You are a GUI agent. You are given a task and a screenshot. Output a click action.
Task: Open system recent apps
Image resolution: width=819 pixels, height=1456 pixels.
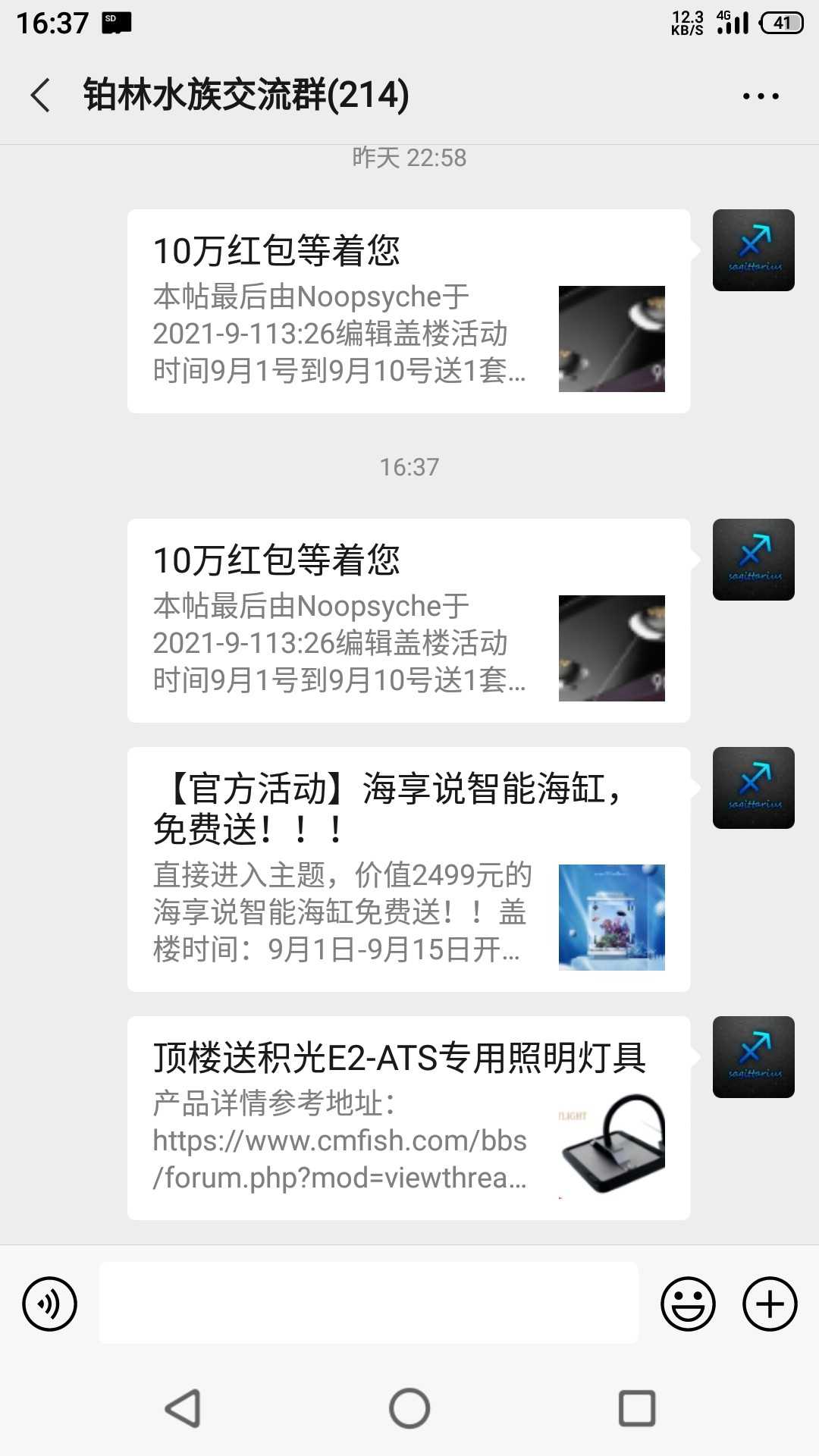(x=637, y=1408)
